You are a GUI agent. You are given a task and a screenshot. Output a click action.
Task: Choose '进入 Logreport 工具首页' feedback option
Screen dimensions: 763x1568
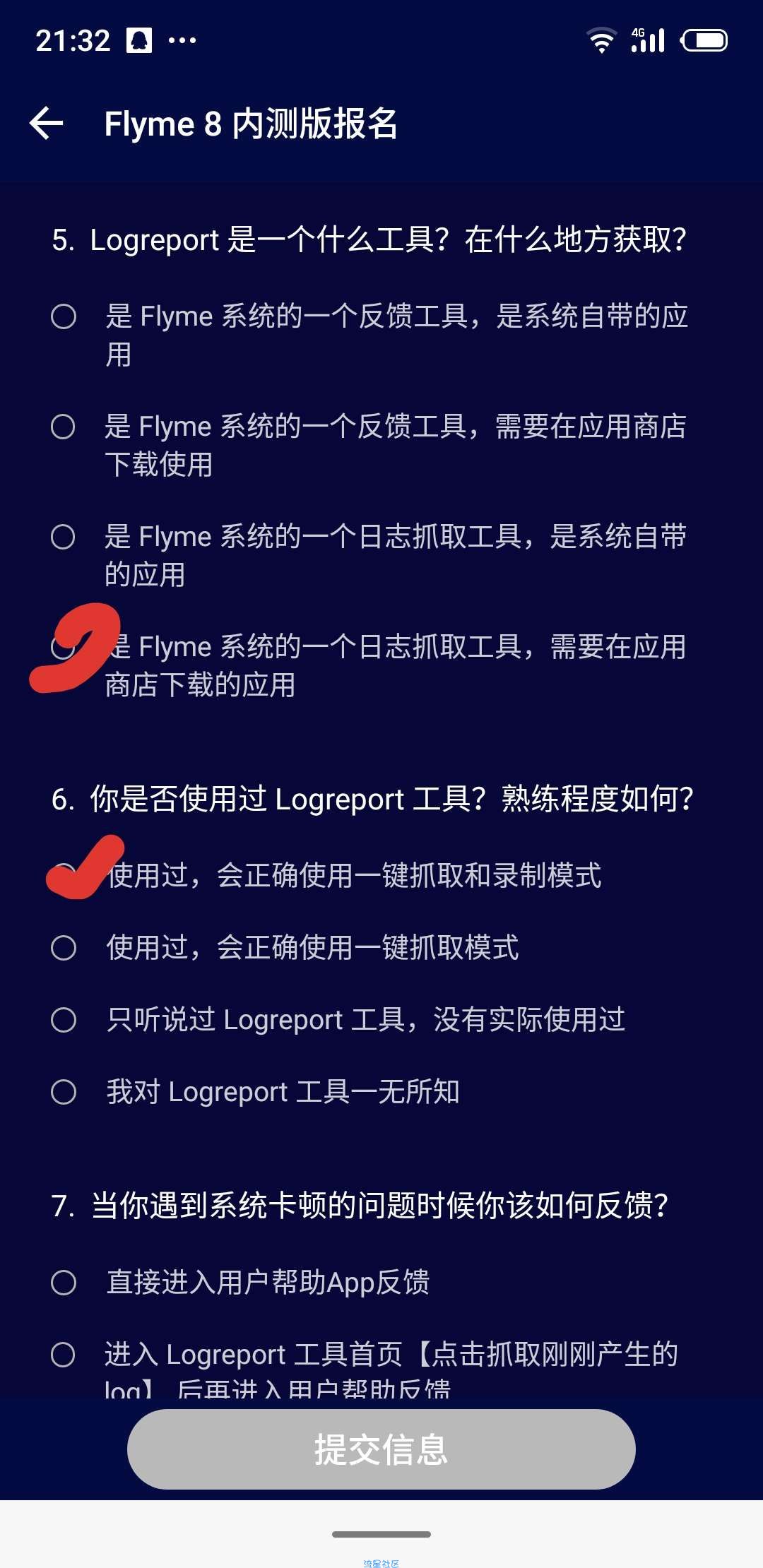pyautogui.click(x=64, y=1355)
